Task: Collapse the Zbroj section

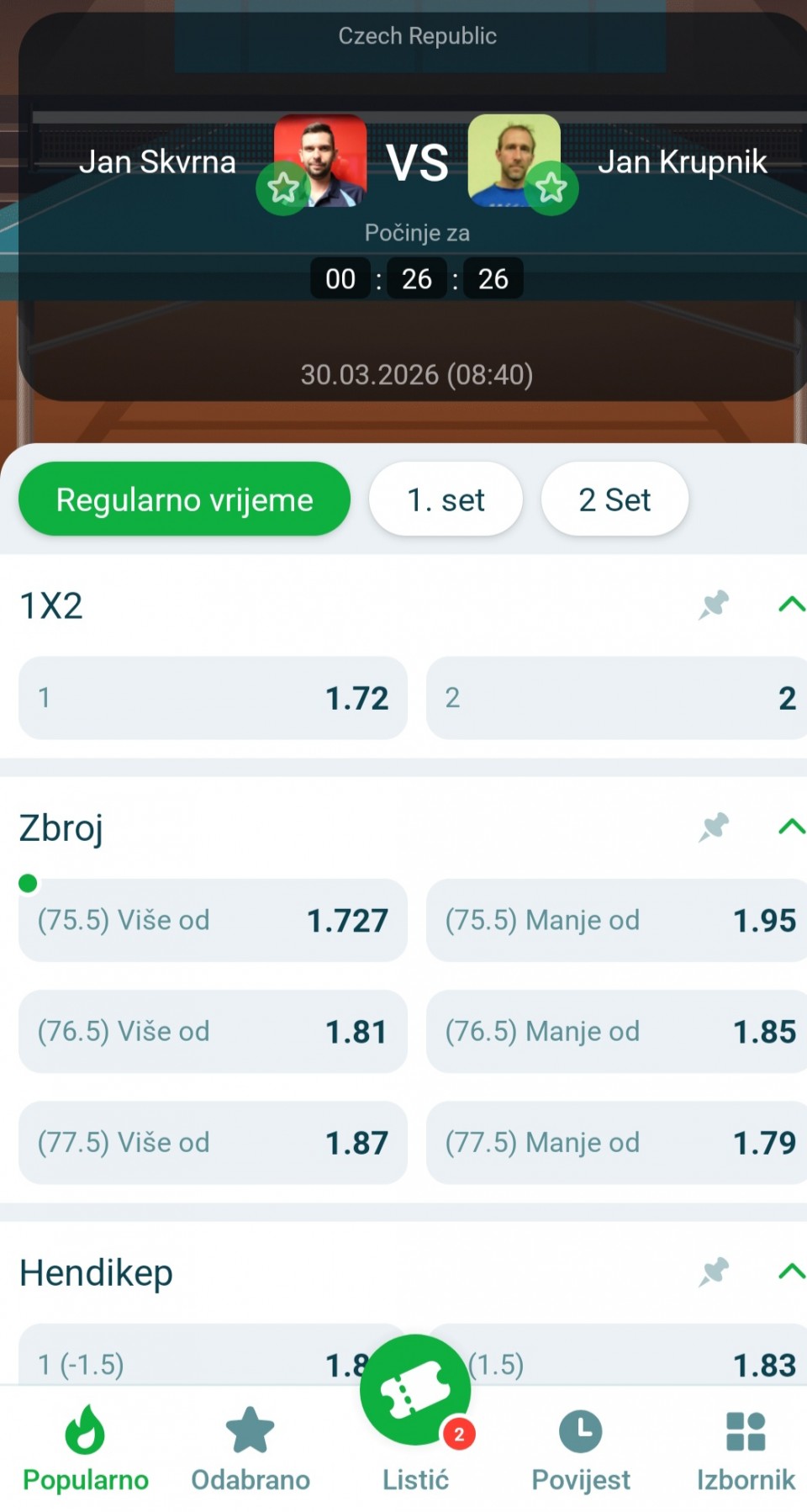Action: tap(791, 827)
